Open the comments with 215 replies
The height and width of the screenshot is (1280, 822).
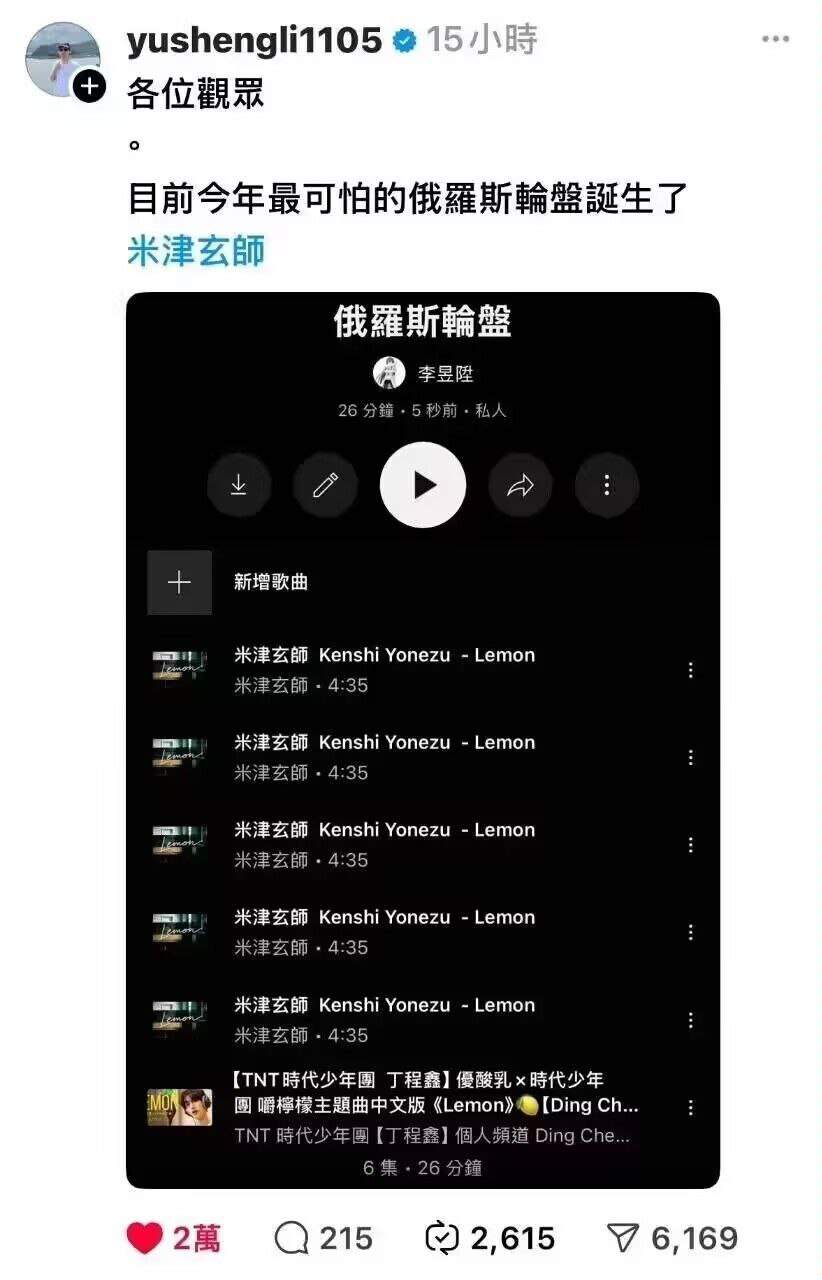click(x=323, y=1239)
